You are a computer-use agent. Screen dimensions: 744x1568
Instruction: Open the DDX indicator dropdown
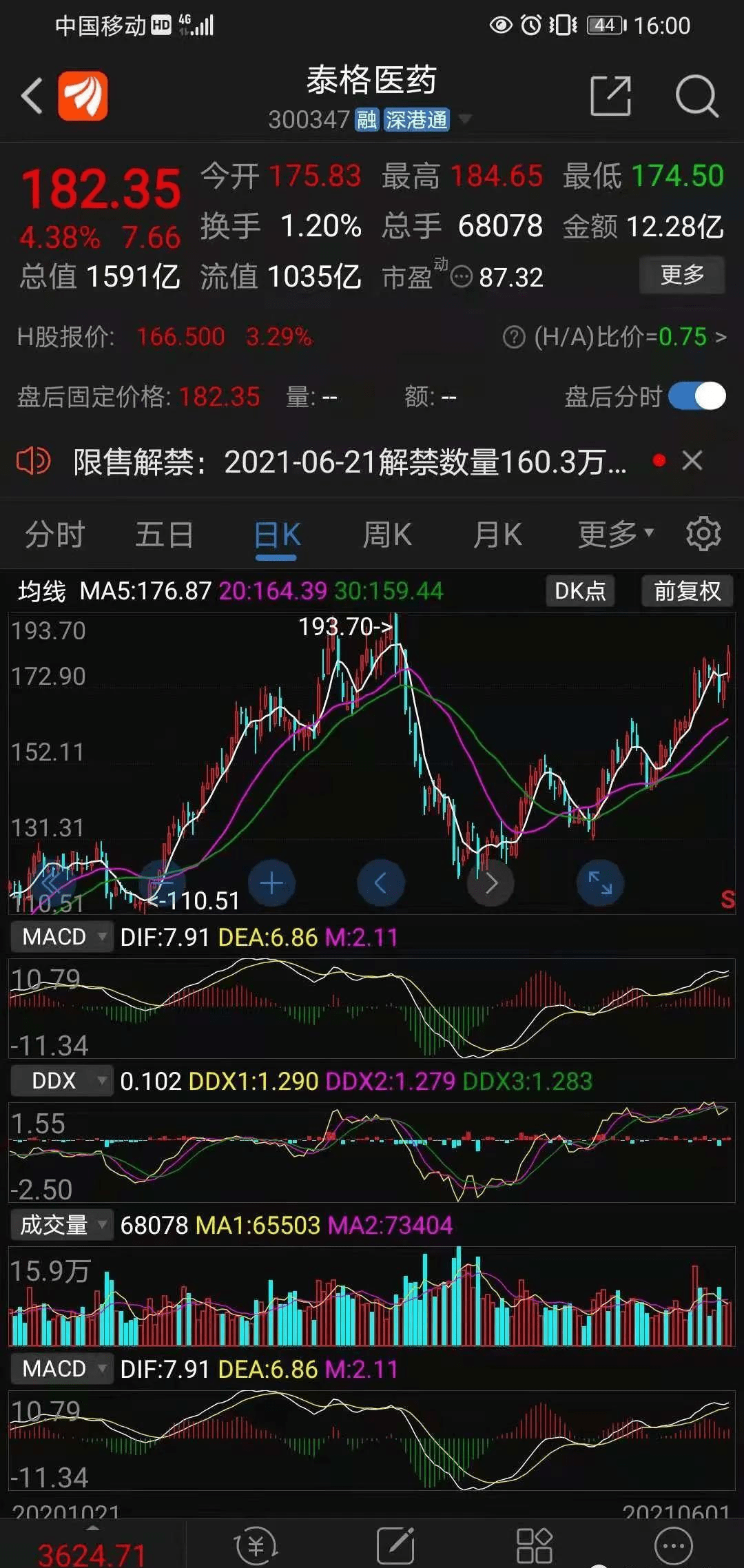pos(61,1080)
